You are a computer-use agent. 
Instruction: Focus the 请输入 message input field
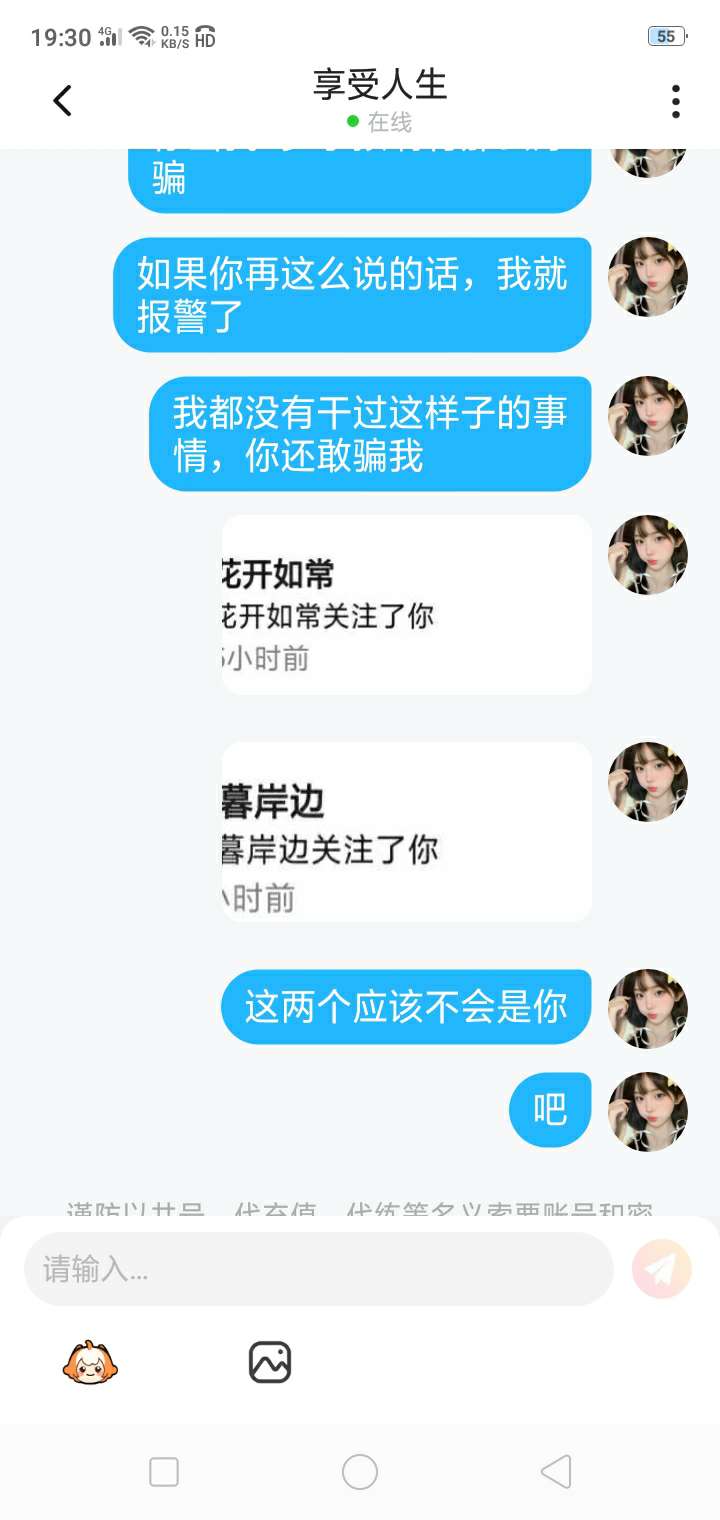point(318,1269)
